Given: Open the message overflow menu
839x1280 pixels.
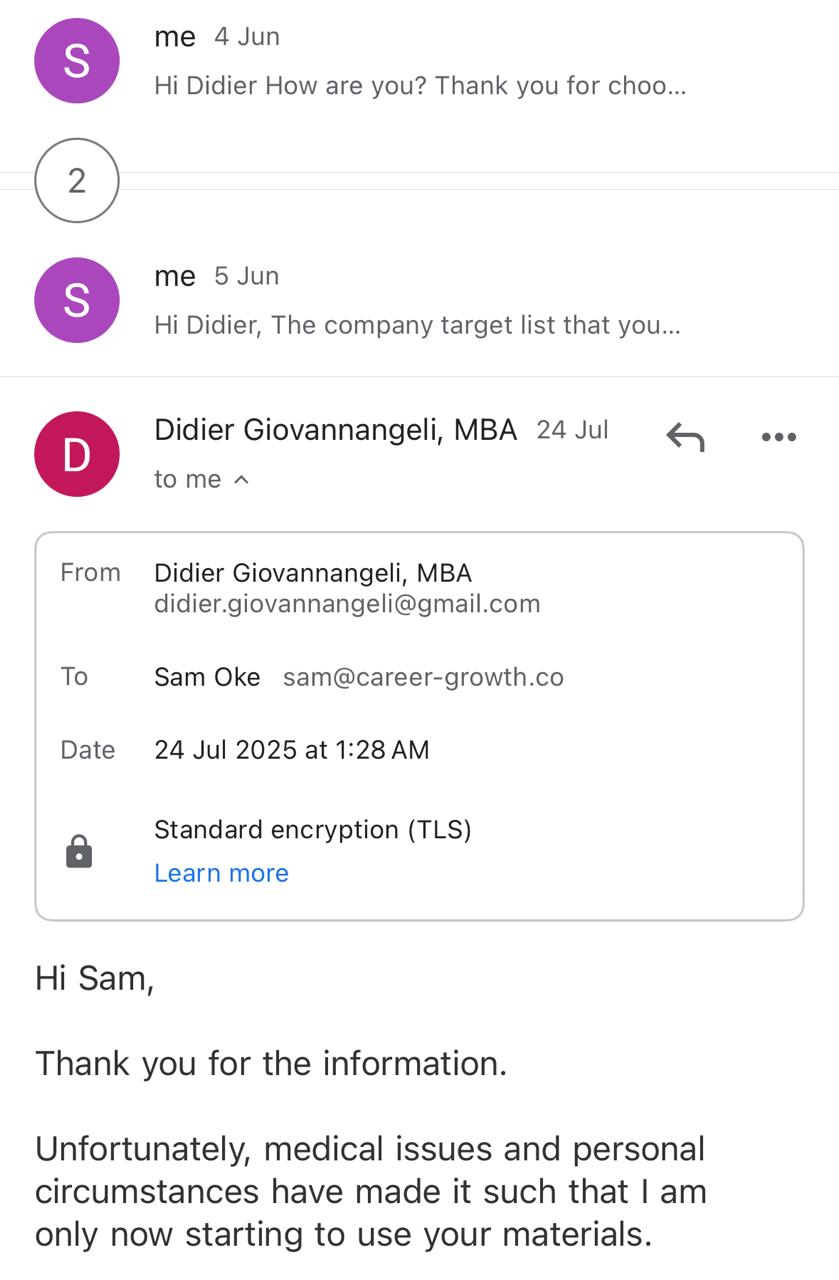Looking at the screenshot, I should (x=778, y=437).
